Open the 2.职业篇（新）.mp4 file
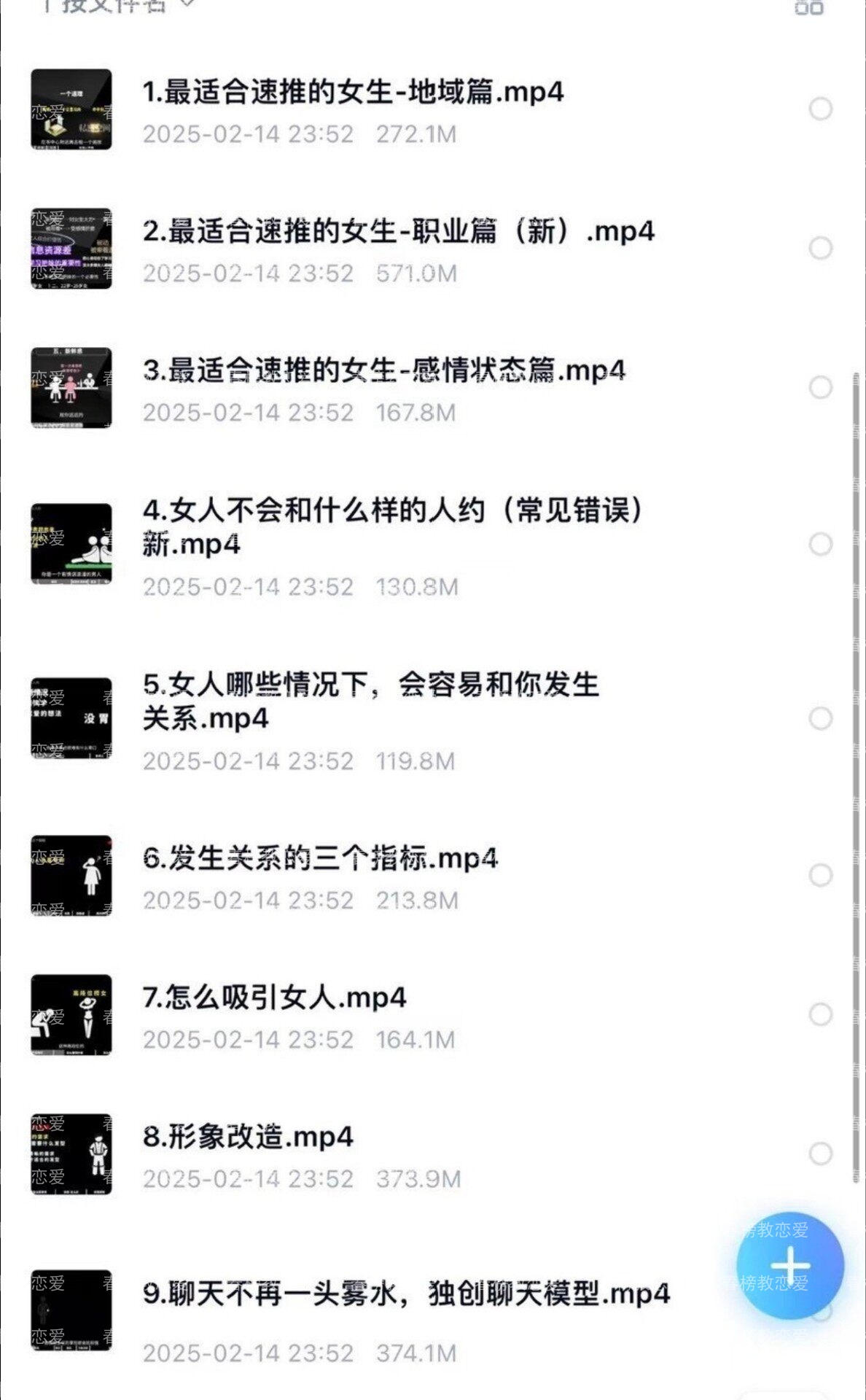This screenshot has height=1400, width=866. click(398, 232)
